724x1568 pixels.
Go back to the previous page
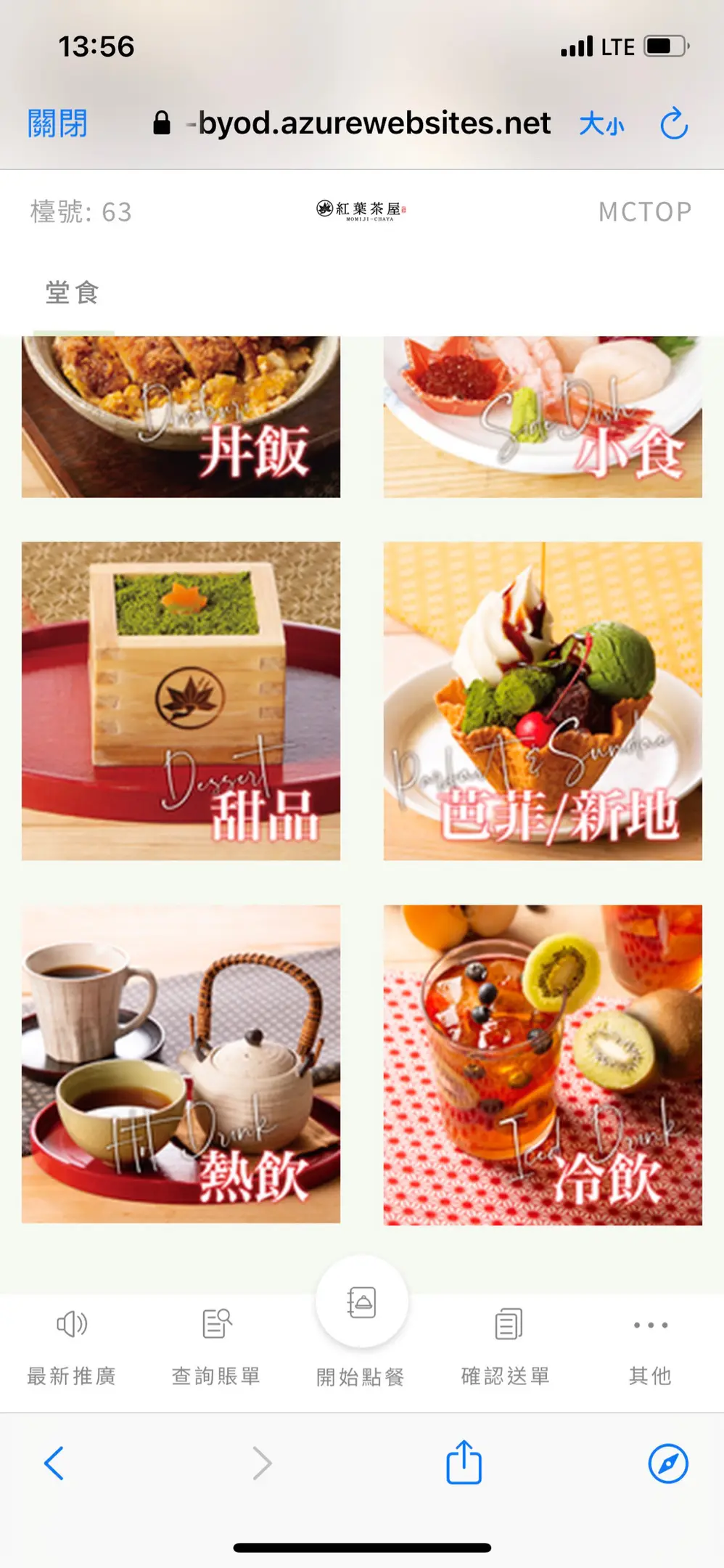[x=54, y=1463]
